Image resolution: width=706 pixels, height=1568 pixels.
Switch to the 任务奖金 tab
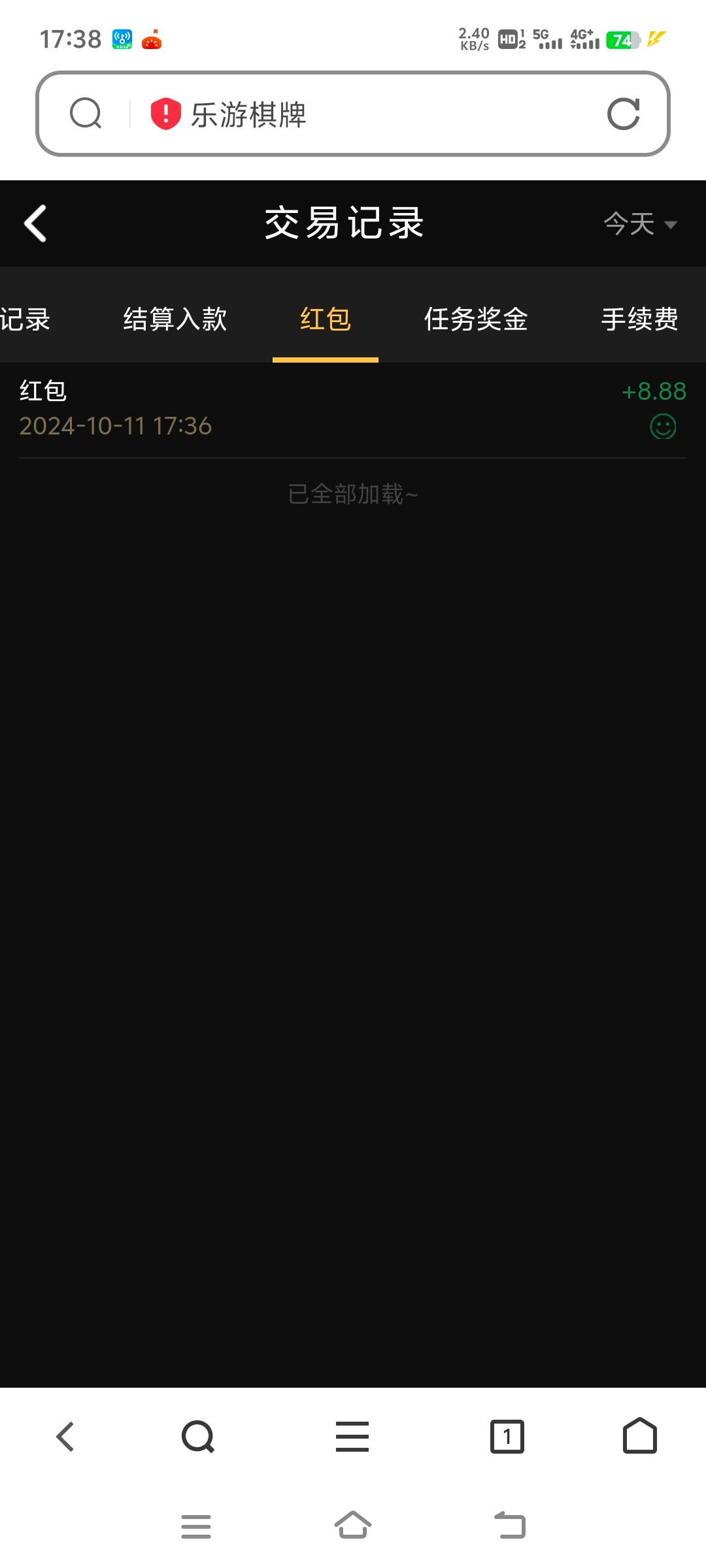click(476, 319)
